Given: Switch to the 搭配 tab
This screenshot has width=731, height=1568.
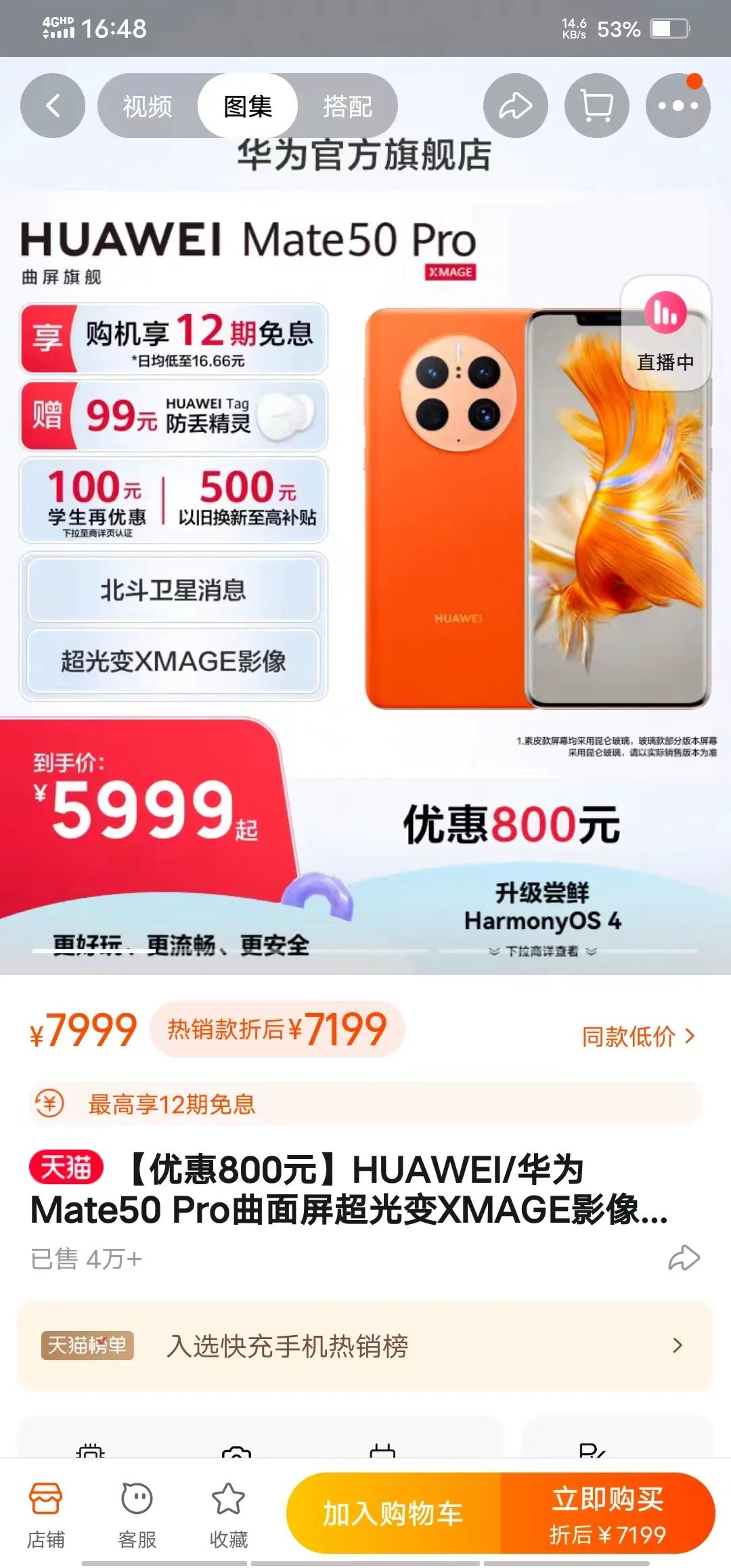Looking at the screenshot, I should tap(347, 106).
